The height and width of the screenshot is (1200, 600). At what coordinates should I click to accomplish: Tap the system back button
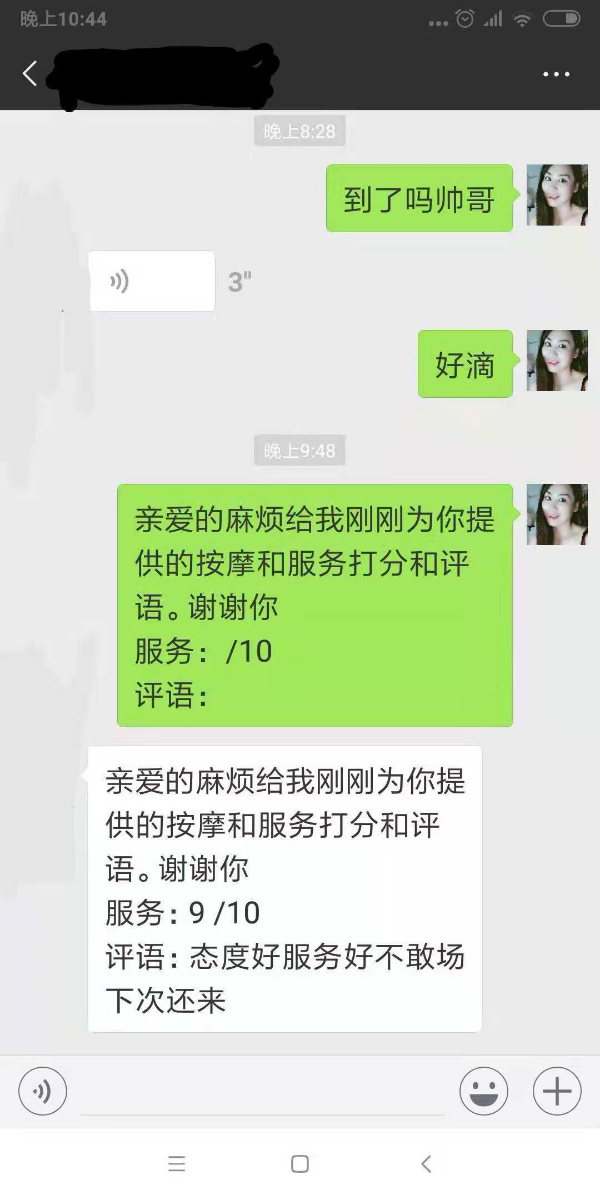[426, 1164]
